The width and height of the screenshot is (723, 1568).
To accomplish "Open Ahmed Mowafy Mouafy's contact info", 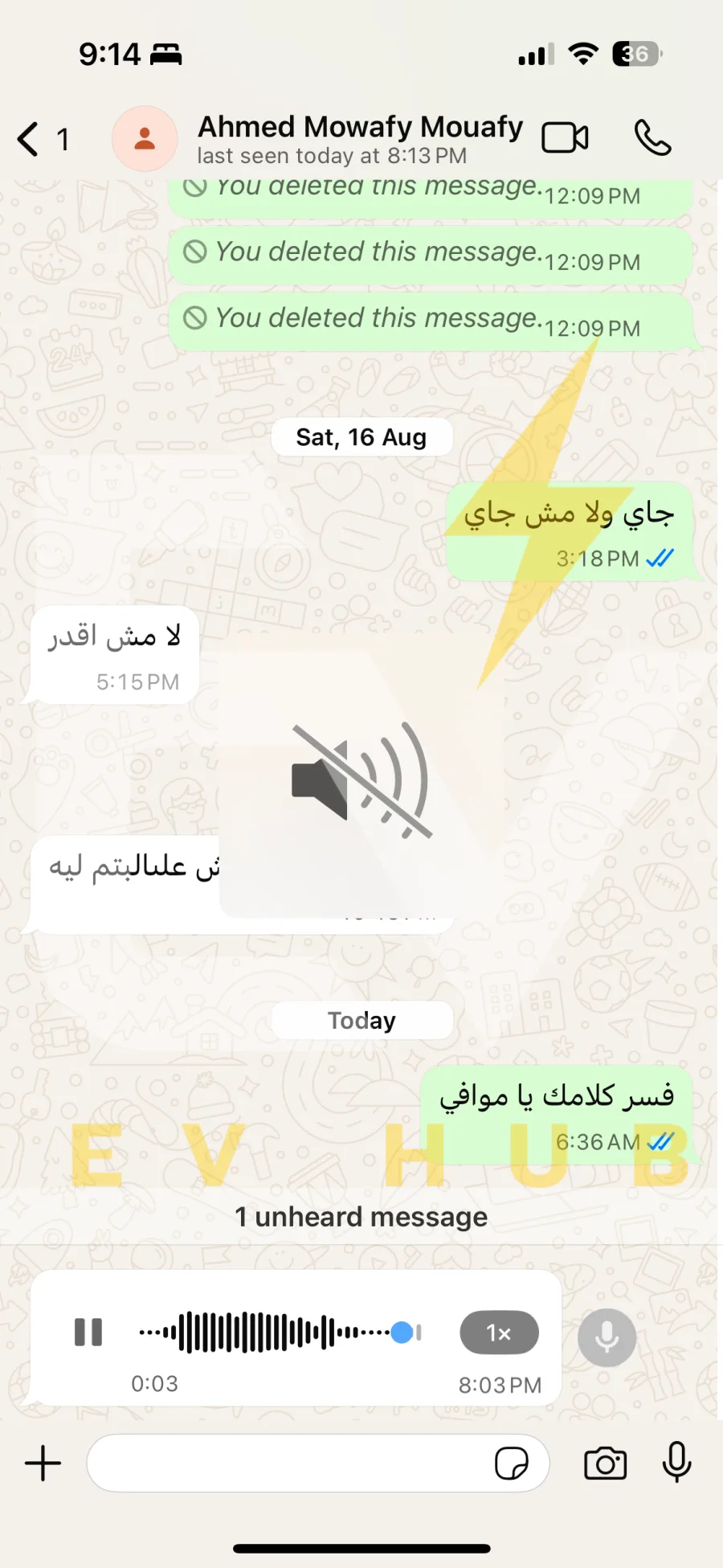I will (x=360, y=139).
